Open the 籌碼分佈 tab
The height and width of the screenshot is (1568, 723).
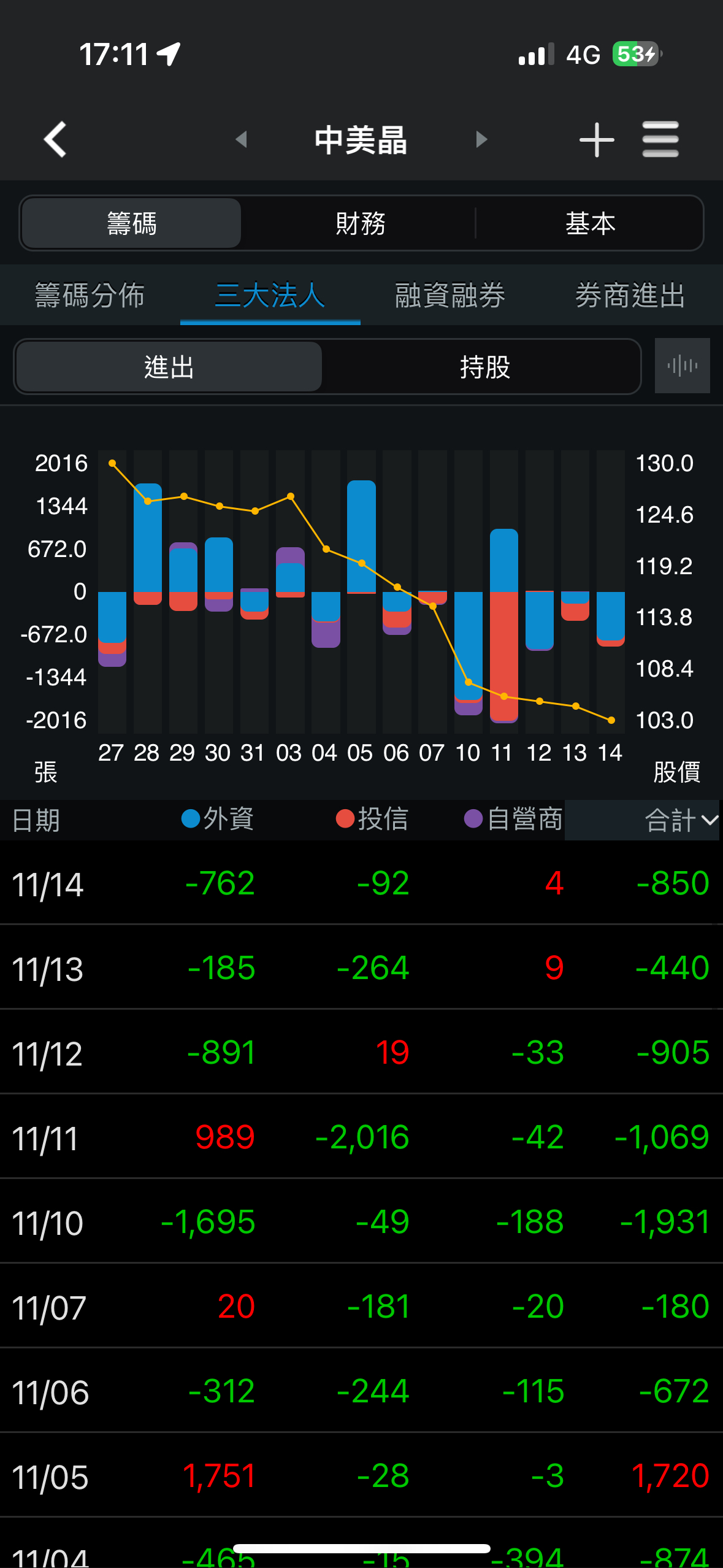[90, 295]
